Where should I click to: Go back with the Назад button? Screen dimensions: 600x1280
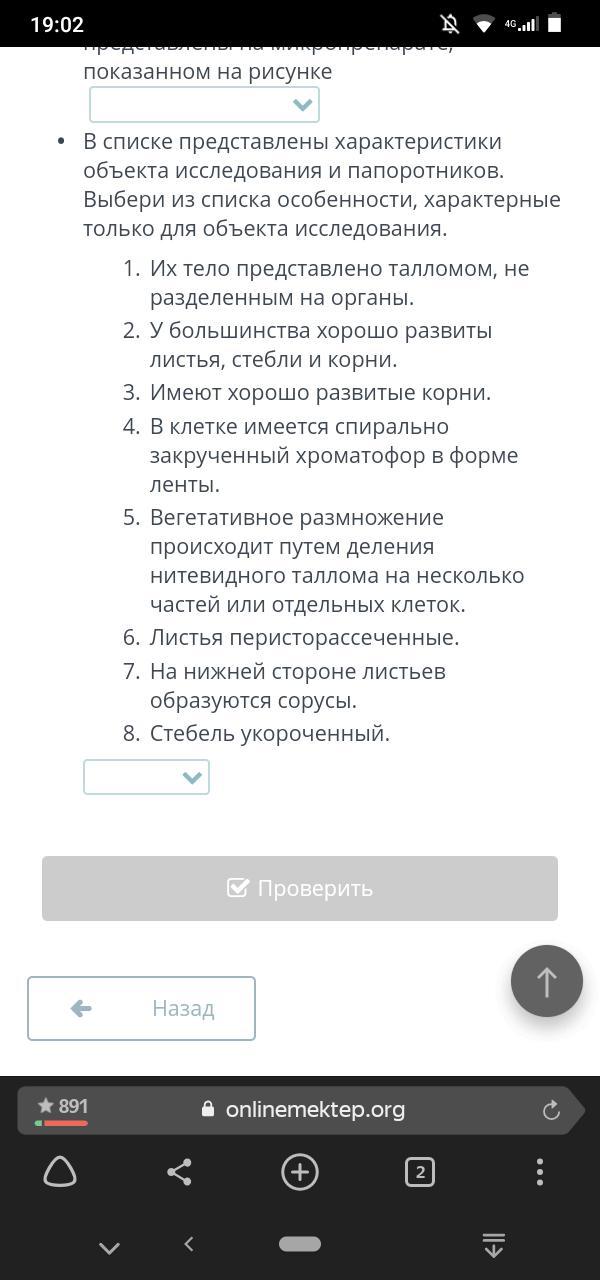click(141, 1008)
